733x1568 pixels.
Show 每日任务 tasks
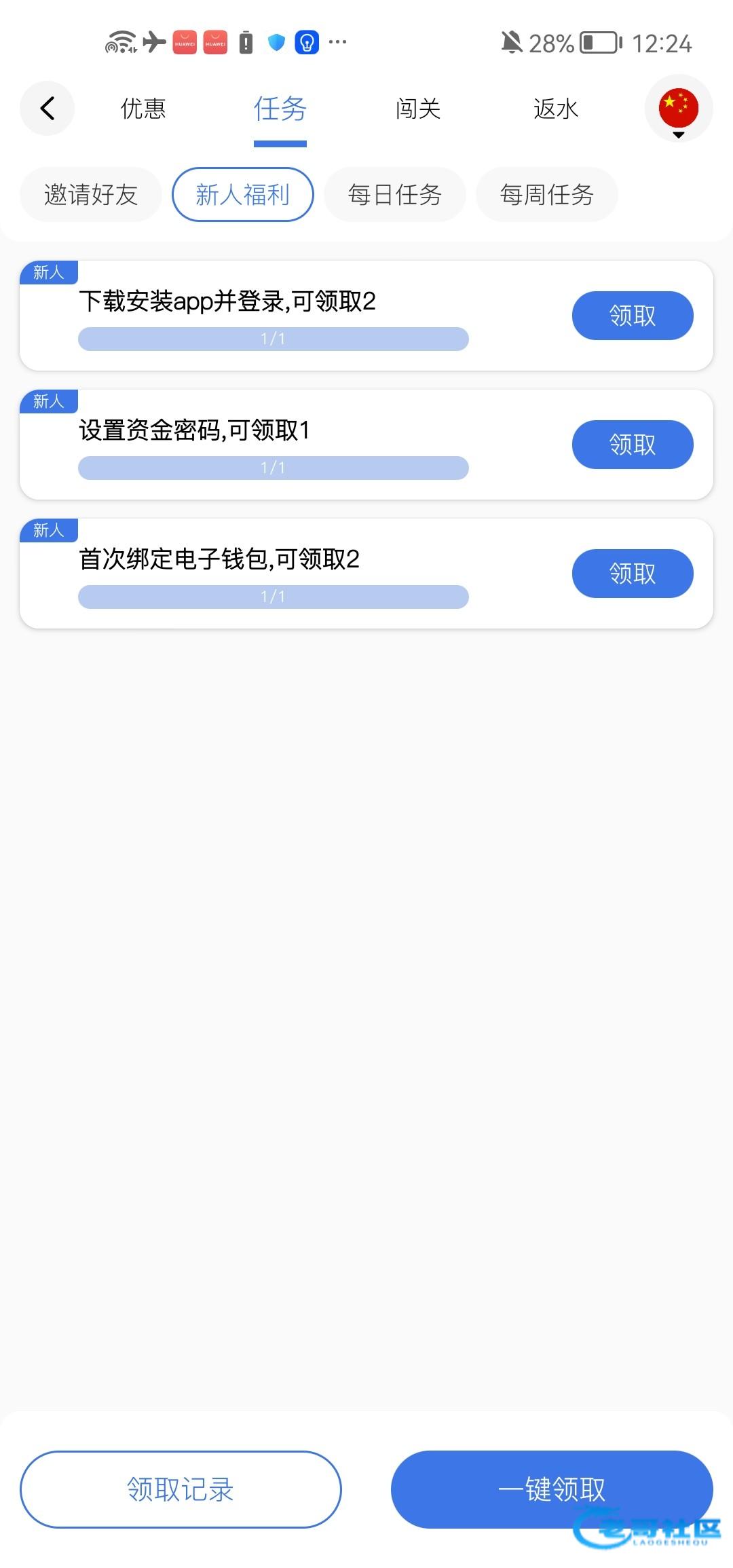(395, 195)
